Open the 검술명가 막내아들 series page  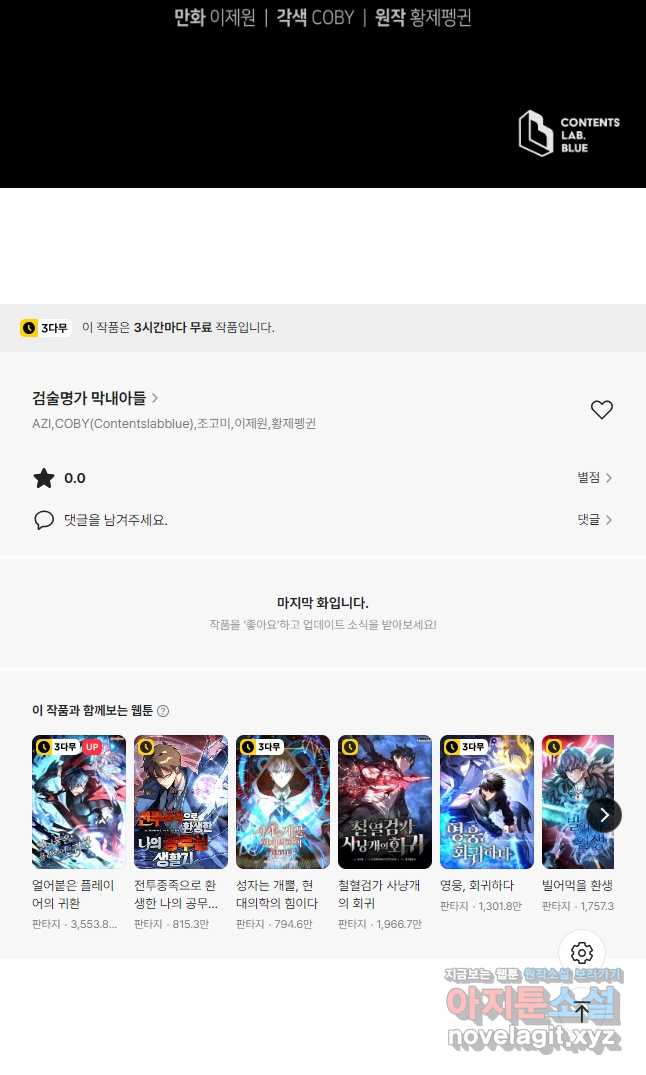pyautogui.click(x=95, y=398)
